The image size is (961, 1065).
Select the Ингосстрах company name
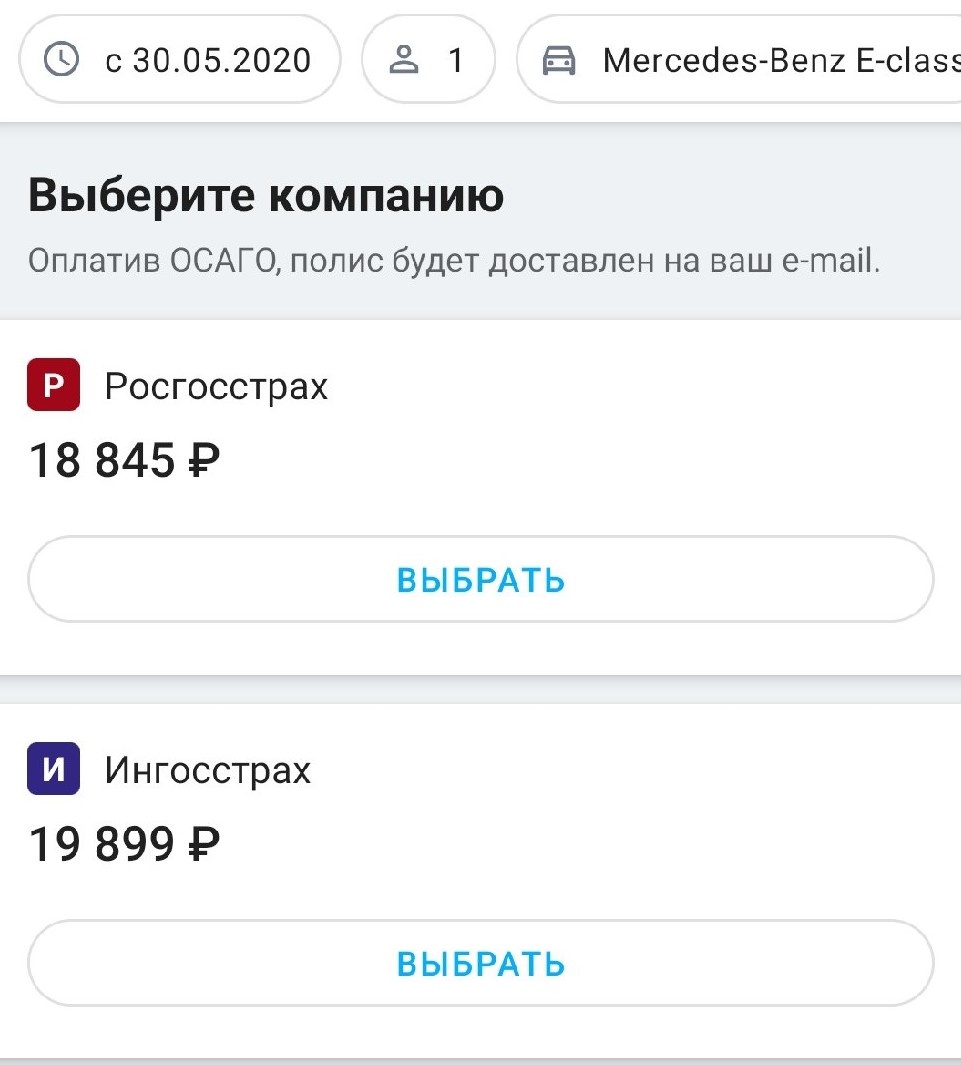click(x=209, y=770)
